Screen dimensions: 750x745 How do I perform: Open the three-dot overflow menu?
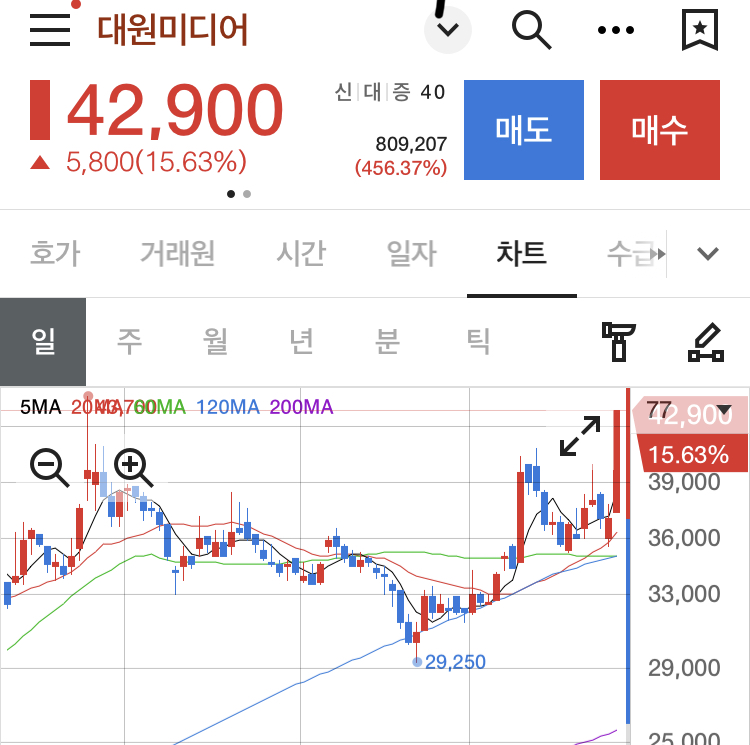pos(616,30)
